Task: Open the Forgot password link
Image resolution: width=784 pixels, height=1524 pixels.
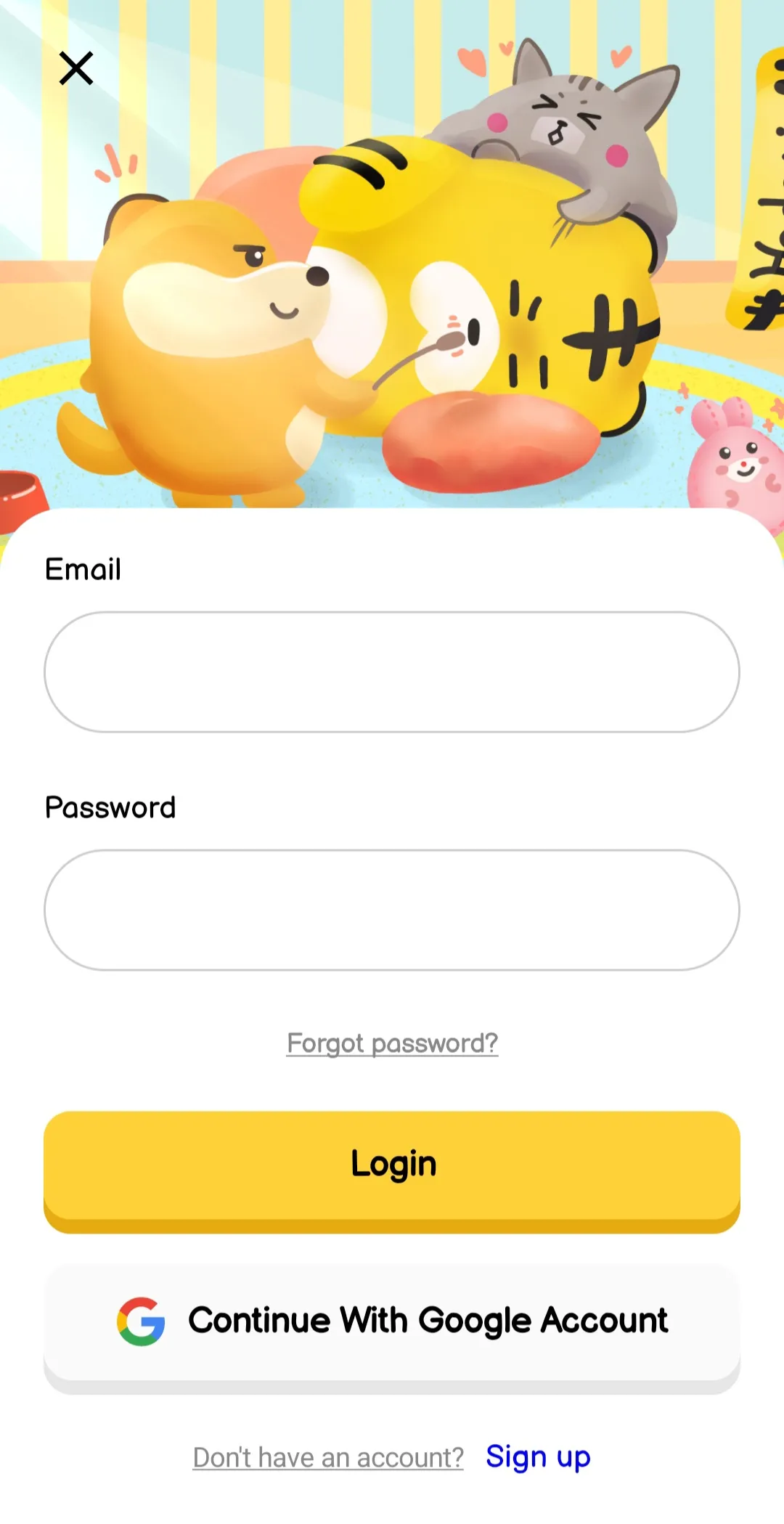Action: pos(392,1043)
